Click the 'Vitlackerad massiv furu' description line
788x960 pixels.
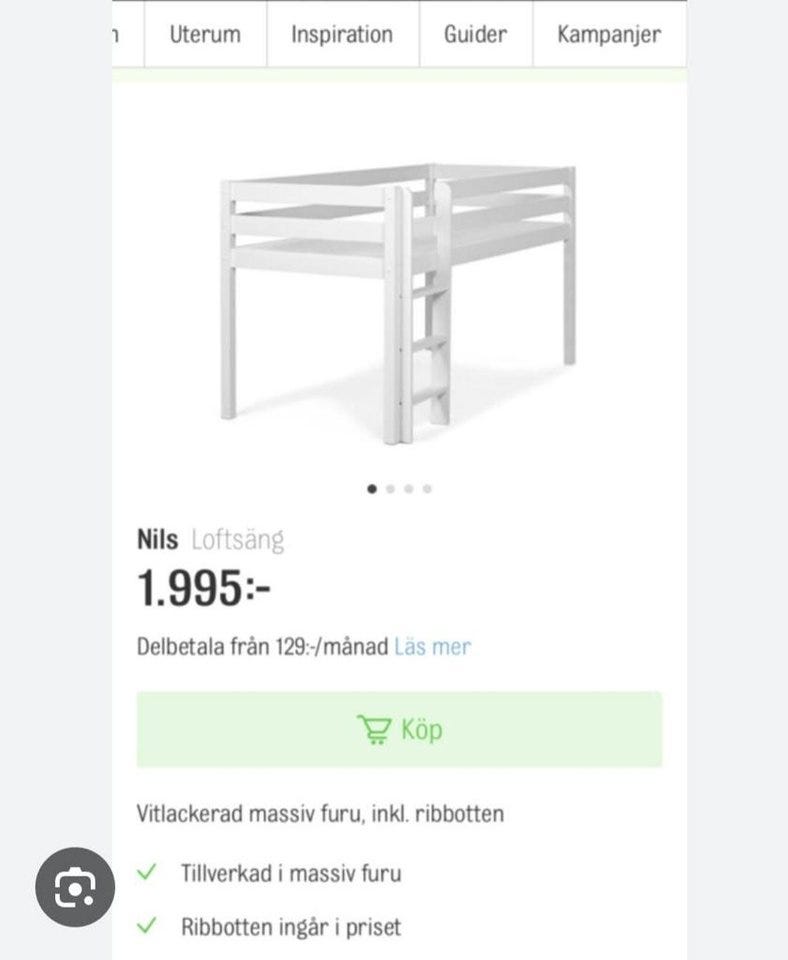[320, 814]
